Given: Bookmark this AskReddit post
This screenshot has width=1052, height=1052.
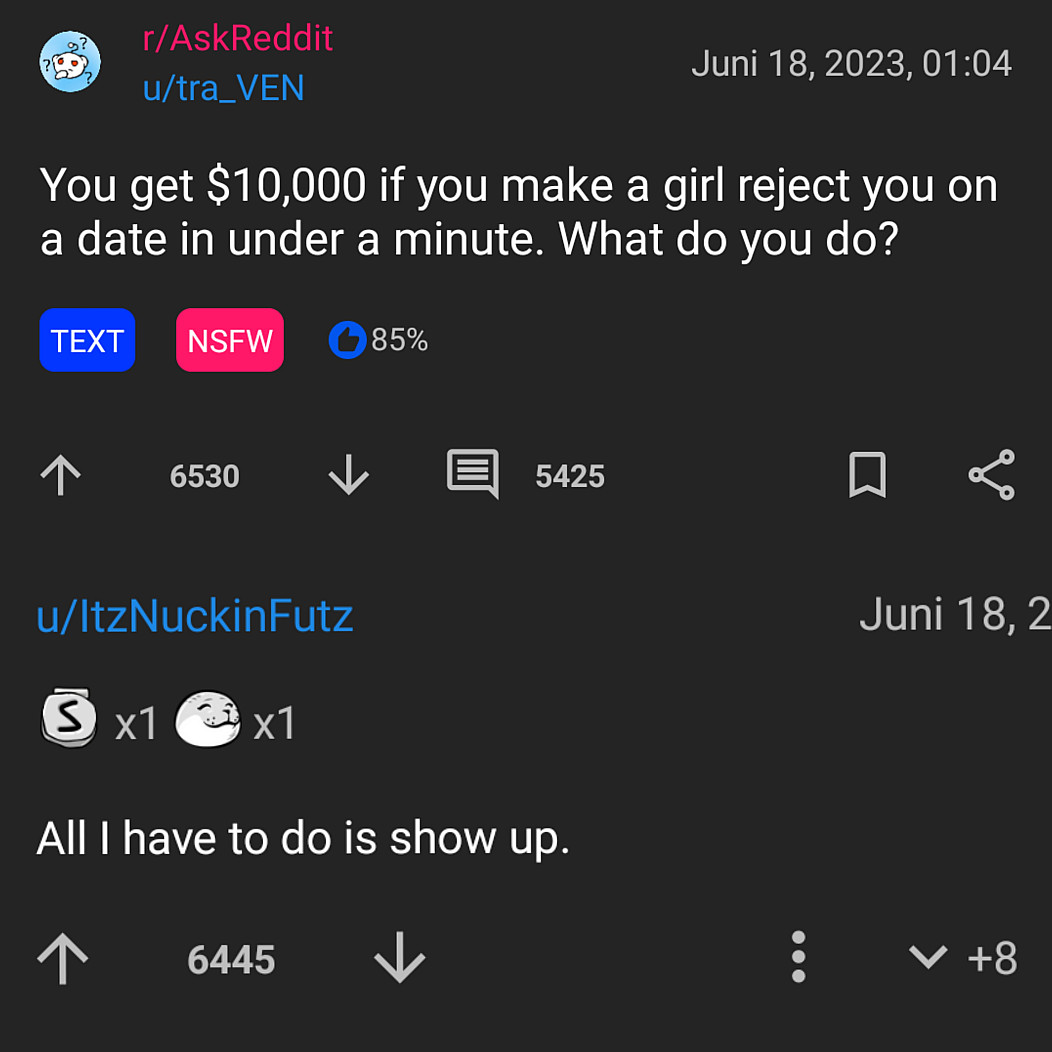Looking at the screenshot, I should [867, 475].
